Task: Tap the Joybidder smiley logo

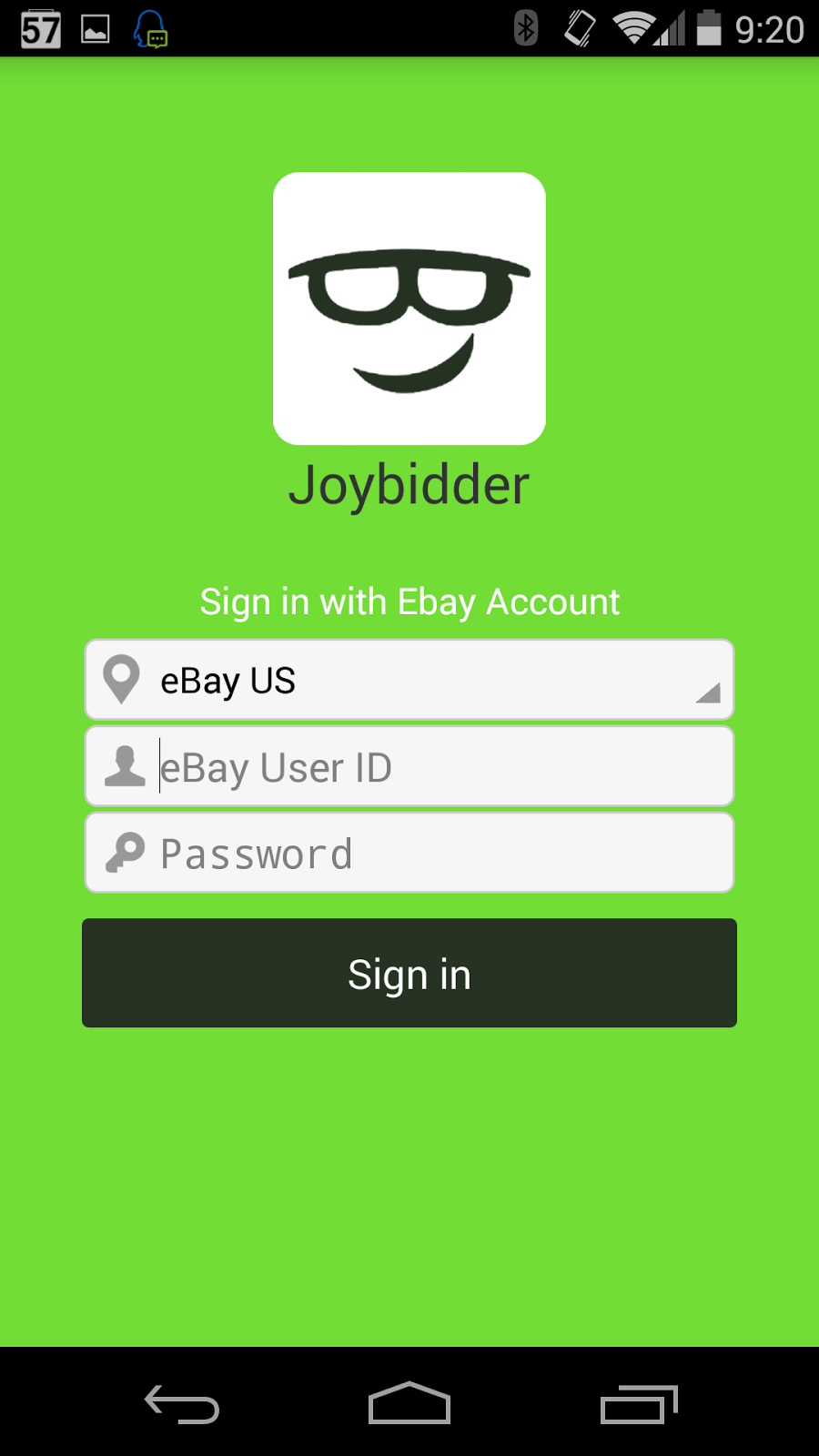Action: 409,308
